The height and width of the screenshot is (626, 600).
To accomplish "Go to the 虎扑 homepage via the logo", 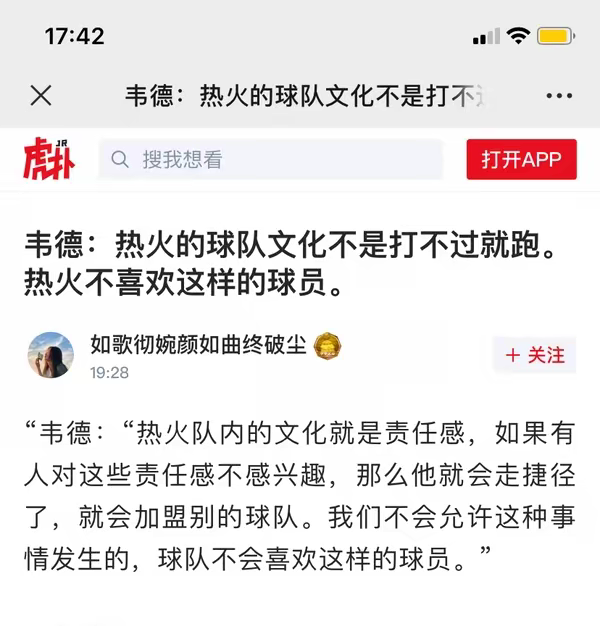I will (x=49, y=159).
